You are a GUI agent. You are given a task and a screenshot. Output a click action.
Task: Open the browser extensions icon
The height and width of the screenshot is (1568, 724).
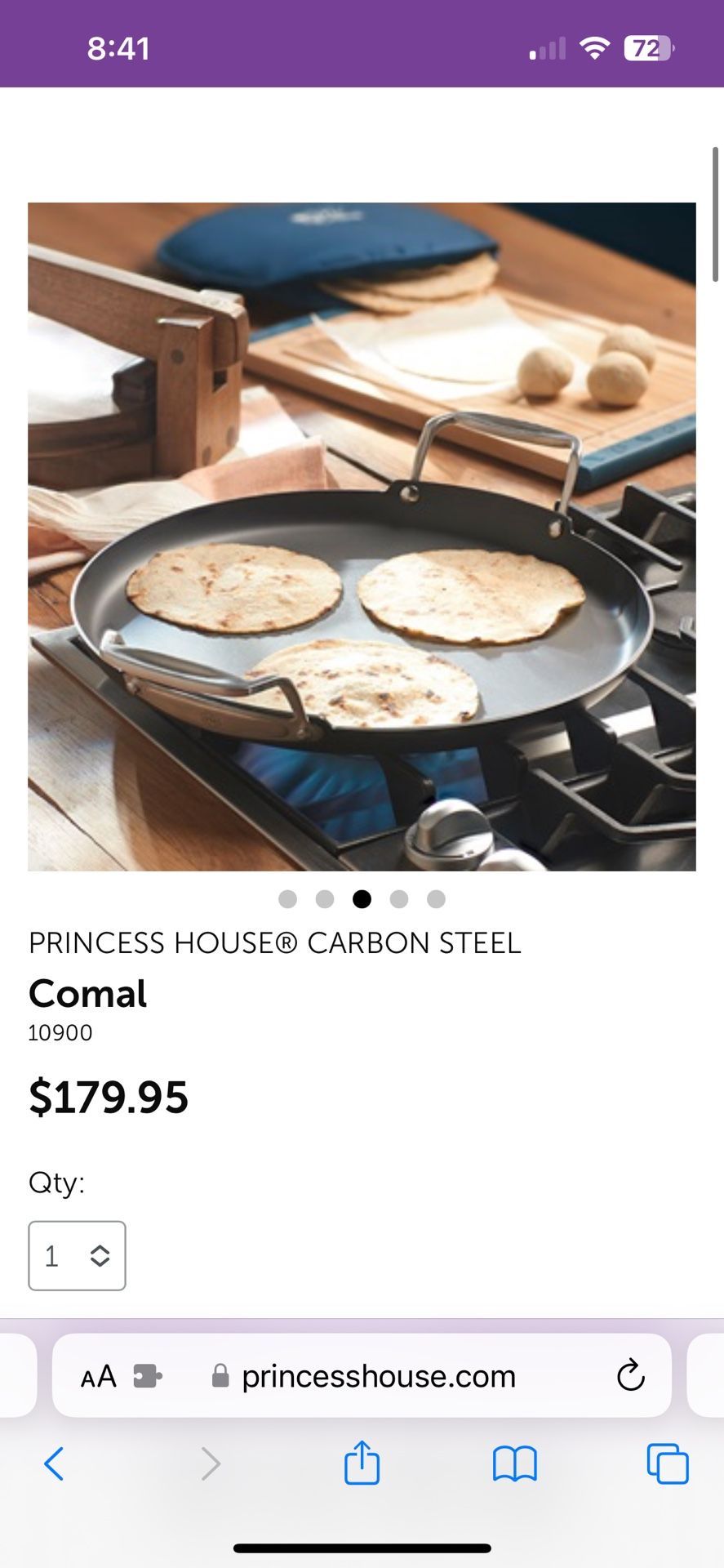pos(147,1377)
